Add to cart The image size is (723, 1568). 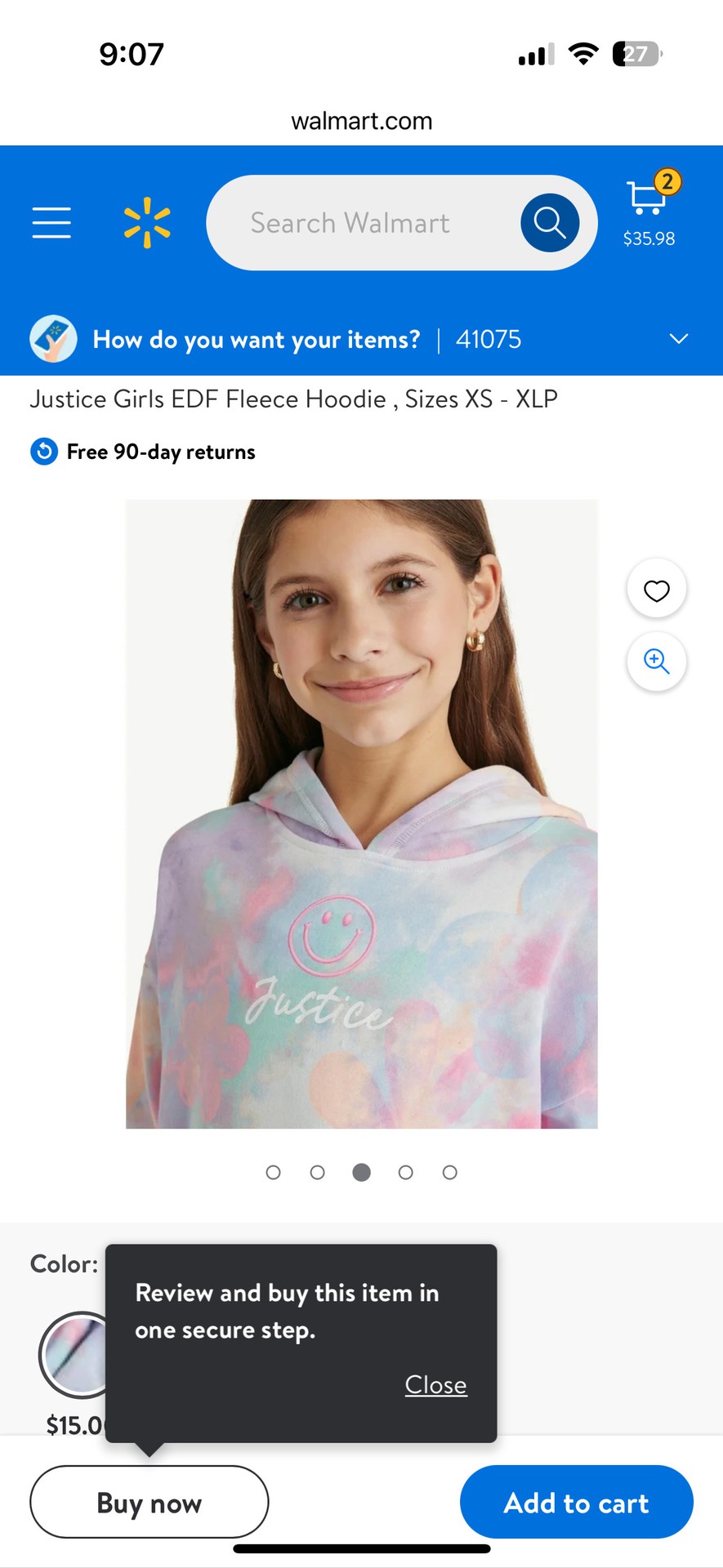(576, 1503)
